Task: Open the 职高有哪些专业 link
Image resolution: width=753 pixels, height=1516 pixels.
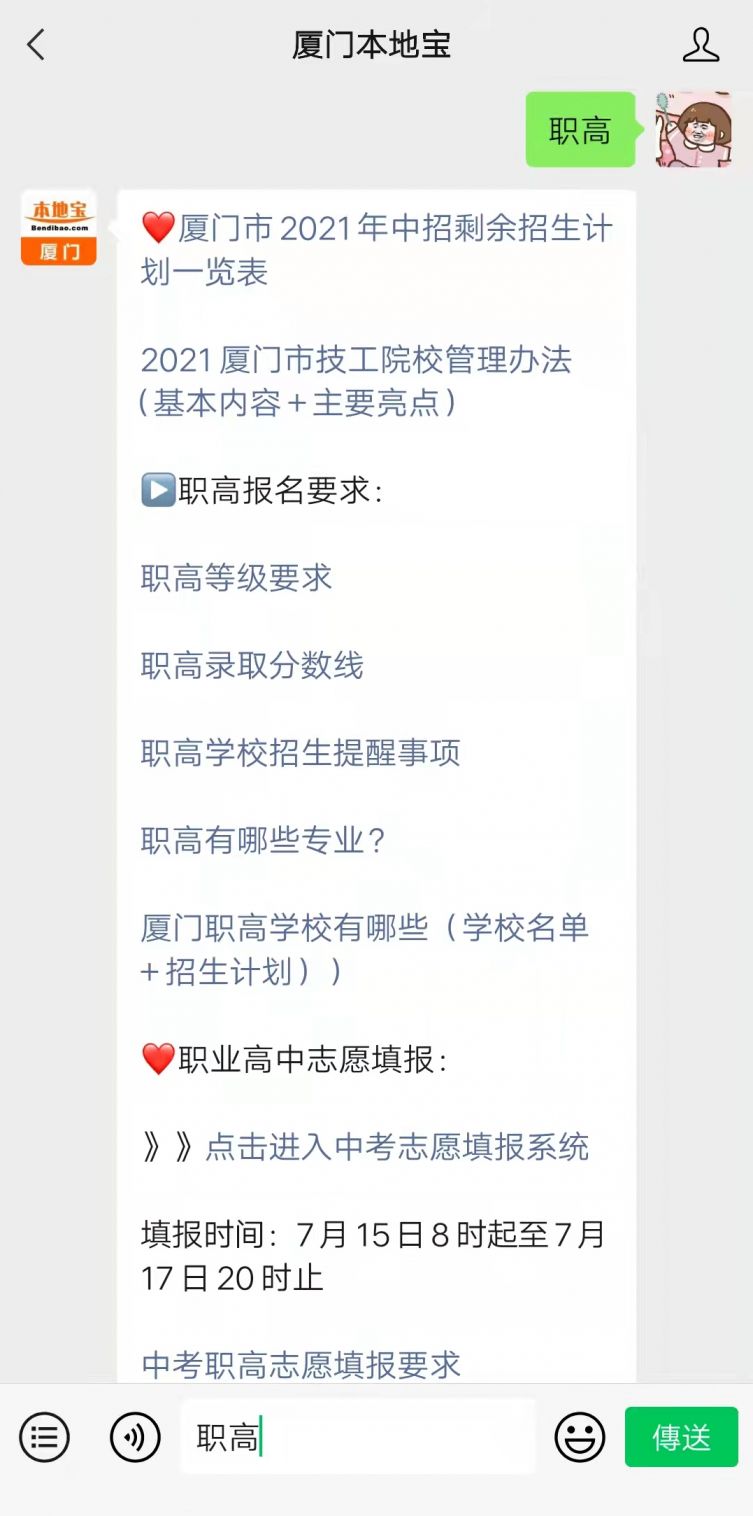Action: click(x=264, y=841)
